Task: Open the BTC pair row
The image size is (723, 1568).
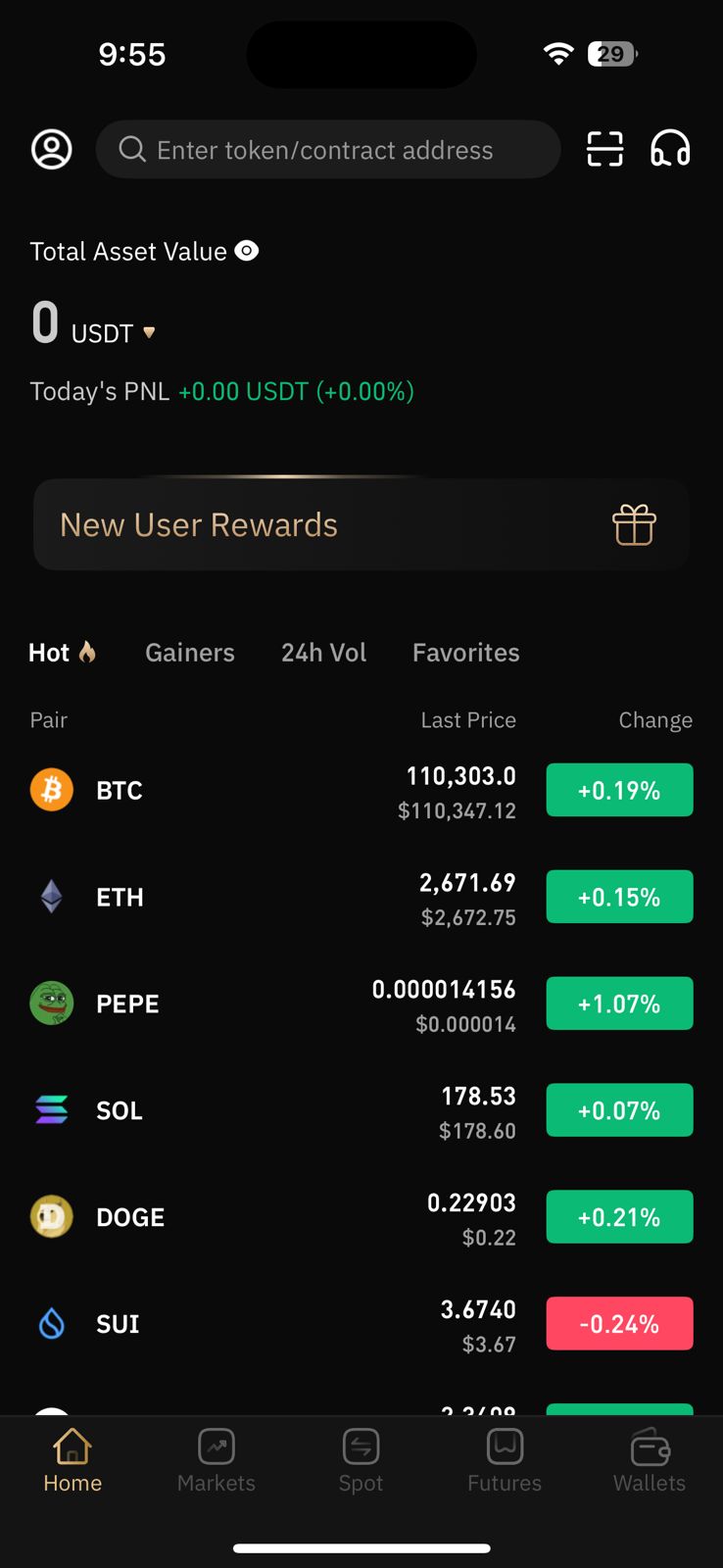Action: point(361,791)
